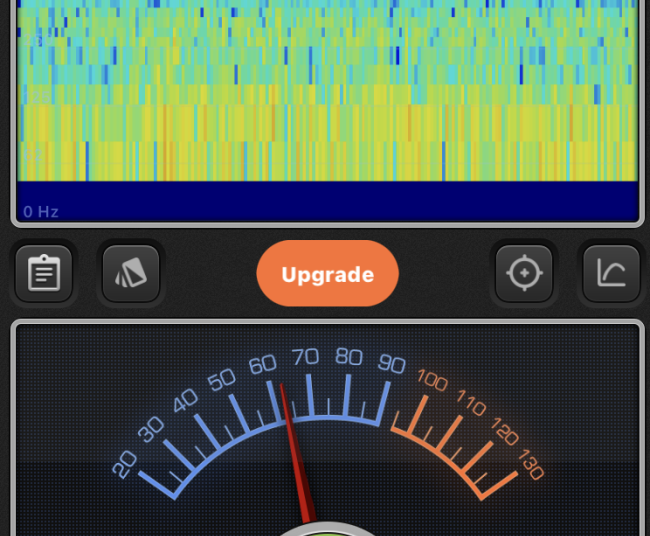Open the curve graph icon
Image resolution: width=650 pixels, height=536 pixels.
[x=611, y=274]
